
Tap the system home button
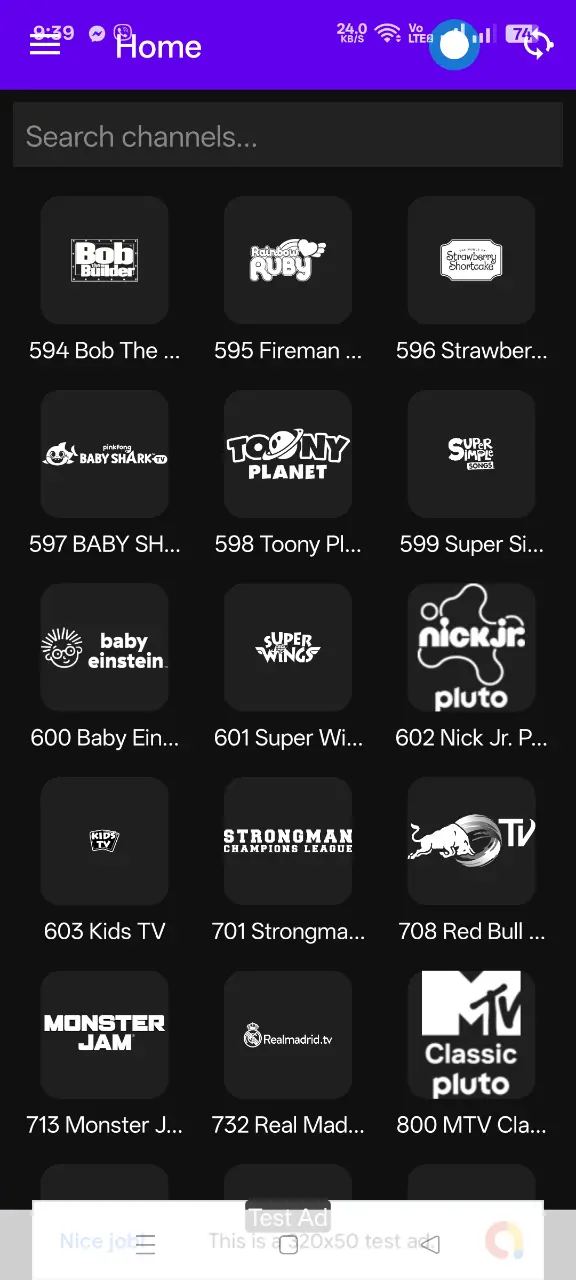point(288,1244)
